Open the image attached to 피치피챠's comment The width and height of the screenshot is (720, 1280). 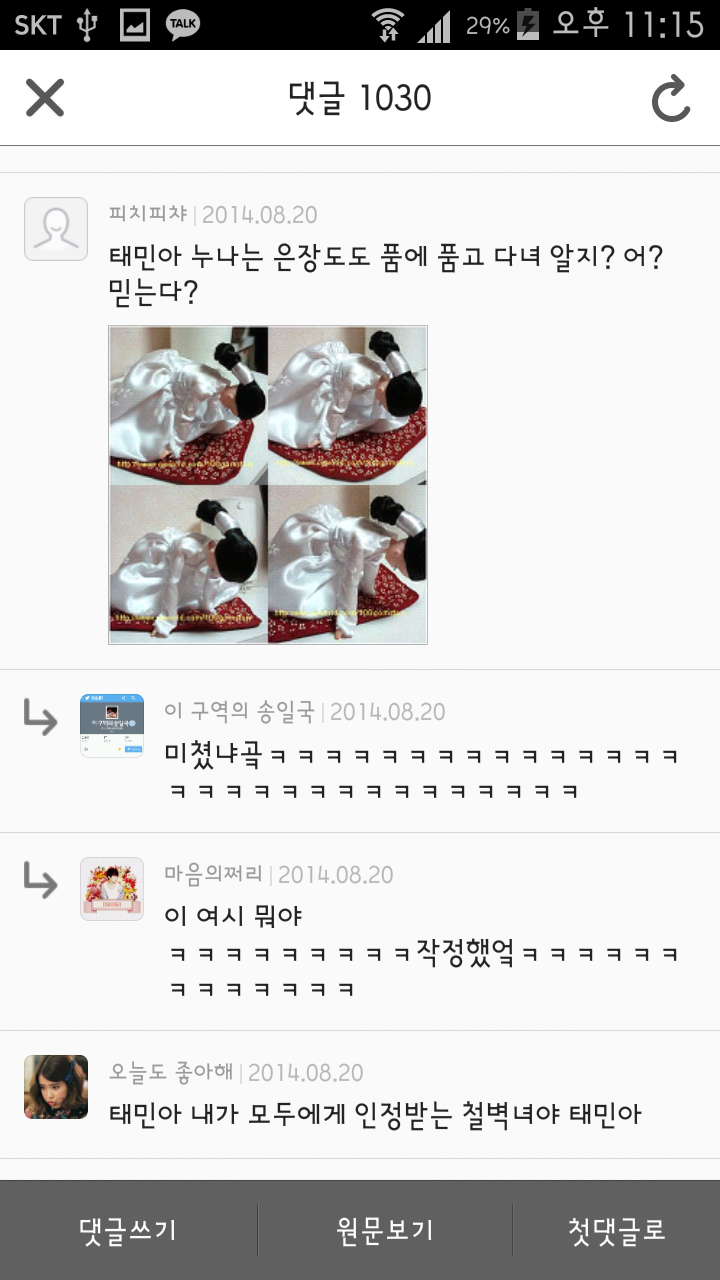click(x=267, y=485)
